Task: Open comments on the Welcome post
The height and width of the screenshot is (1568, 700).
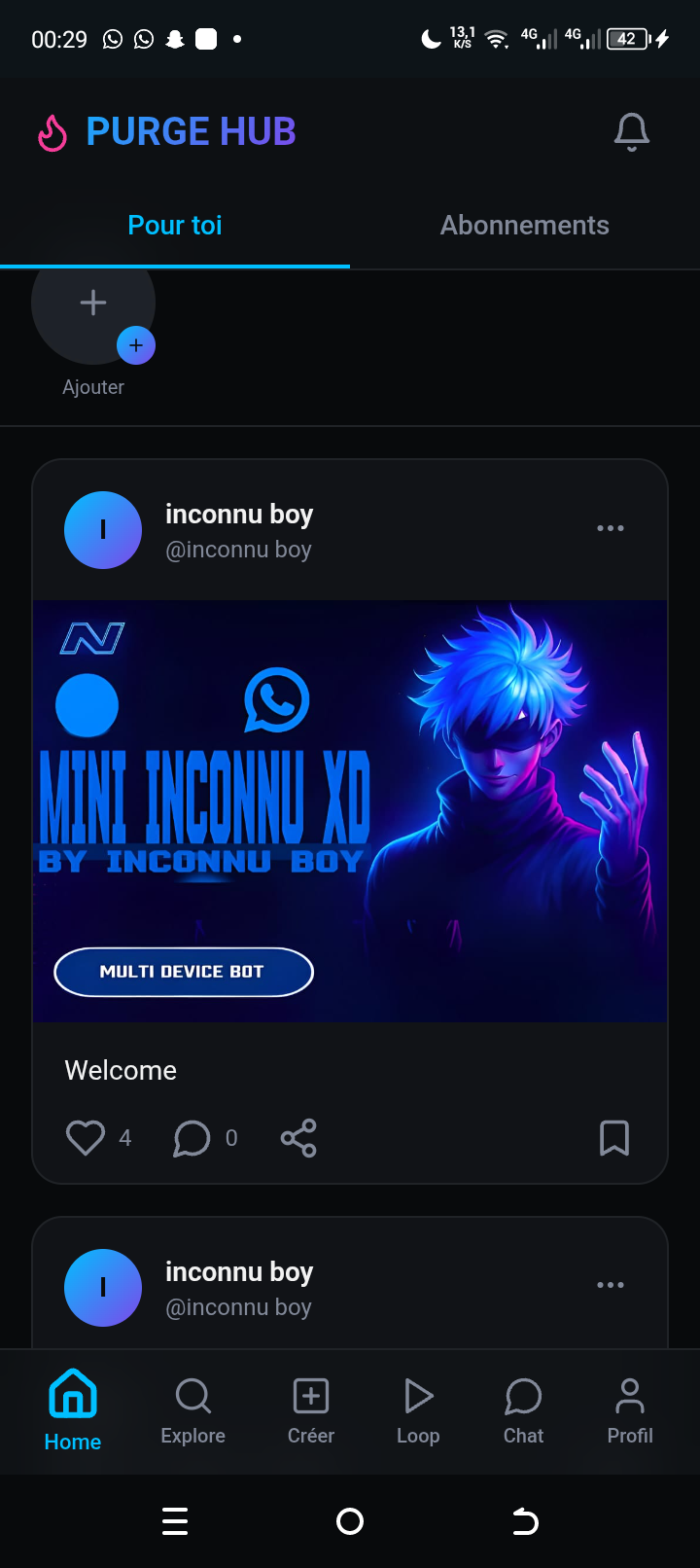Action: pyautogui.click(x=192, y=1137)
